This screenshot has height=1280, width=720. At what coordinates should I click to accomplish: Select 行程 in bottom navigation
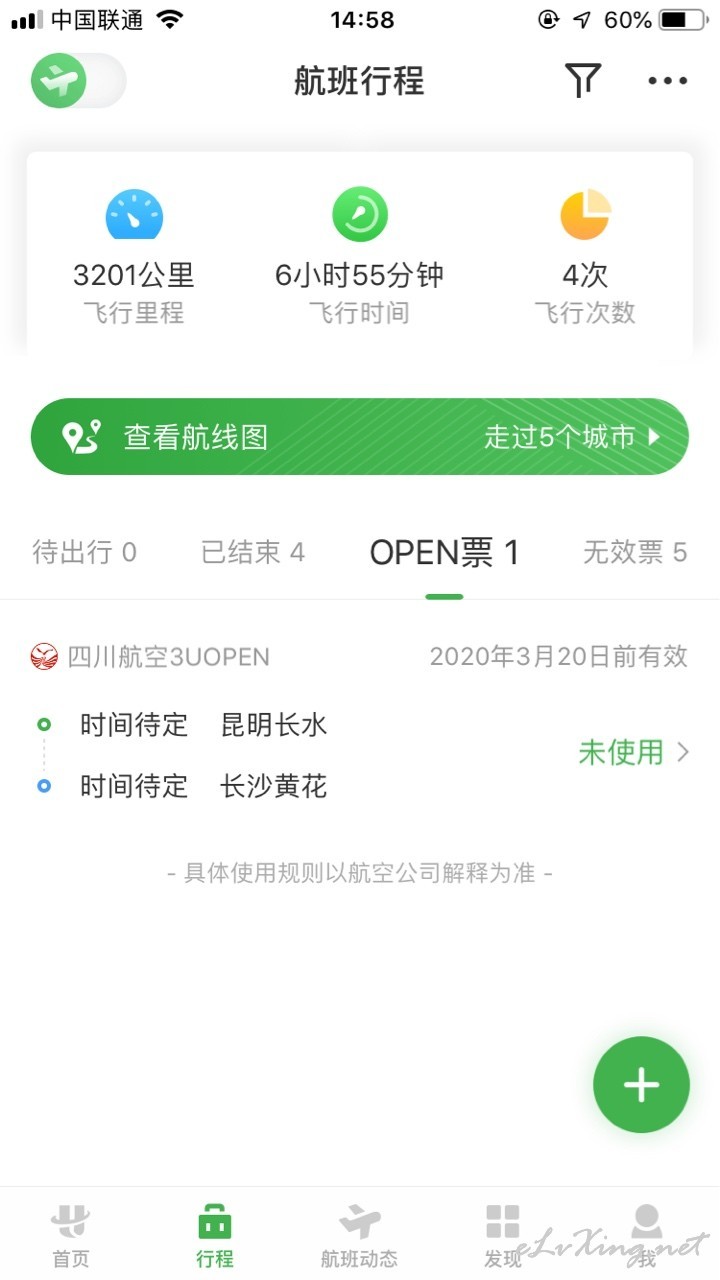click(215, 1235)
